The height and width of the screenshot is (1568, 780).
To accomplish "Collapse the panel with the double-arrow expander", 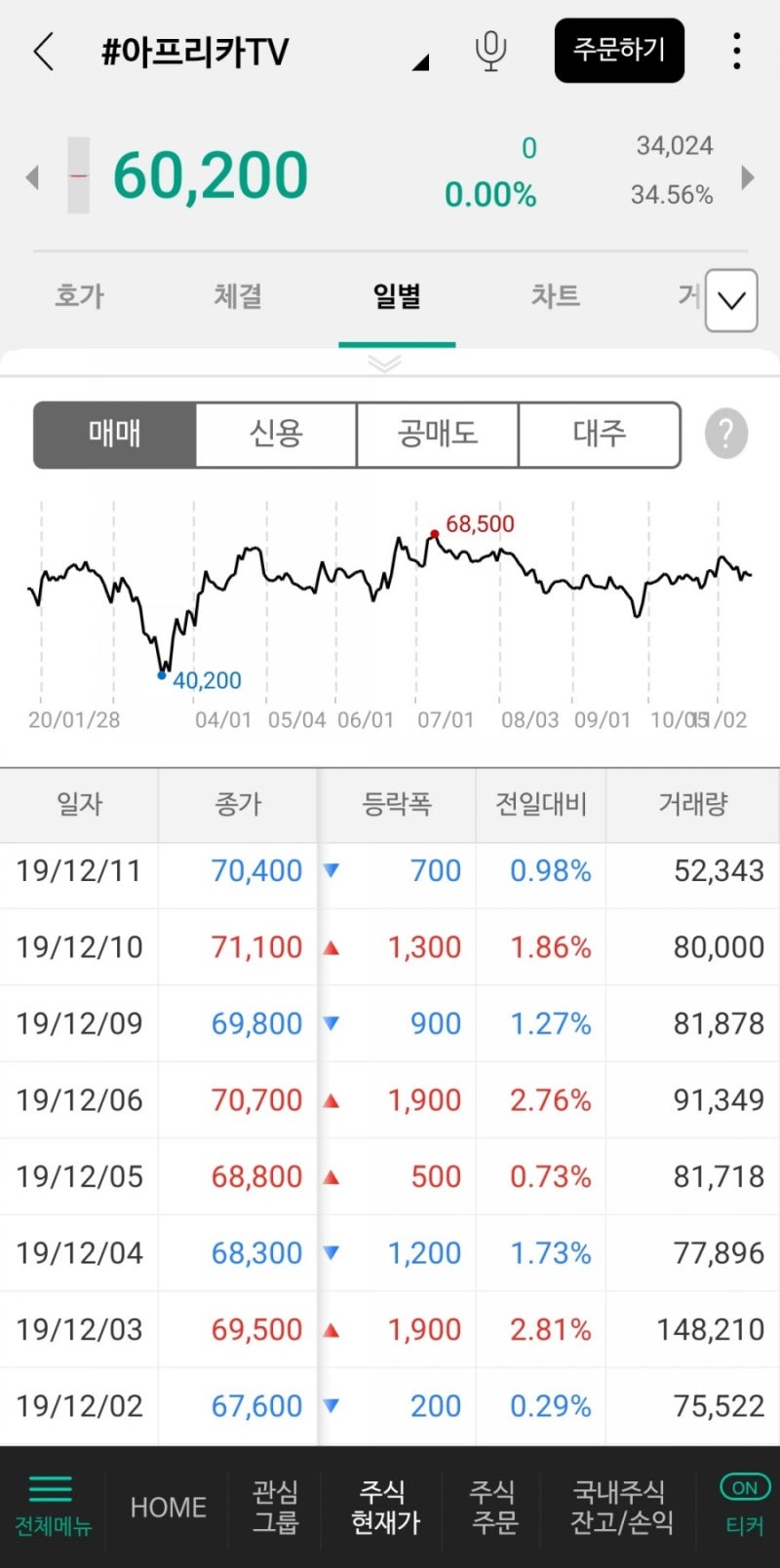I will tap(384, 364).
